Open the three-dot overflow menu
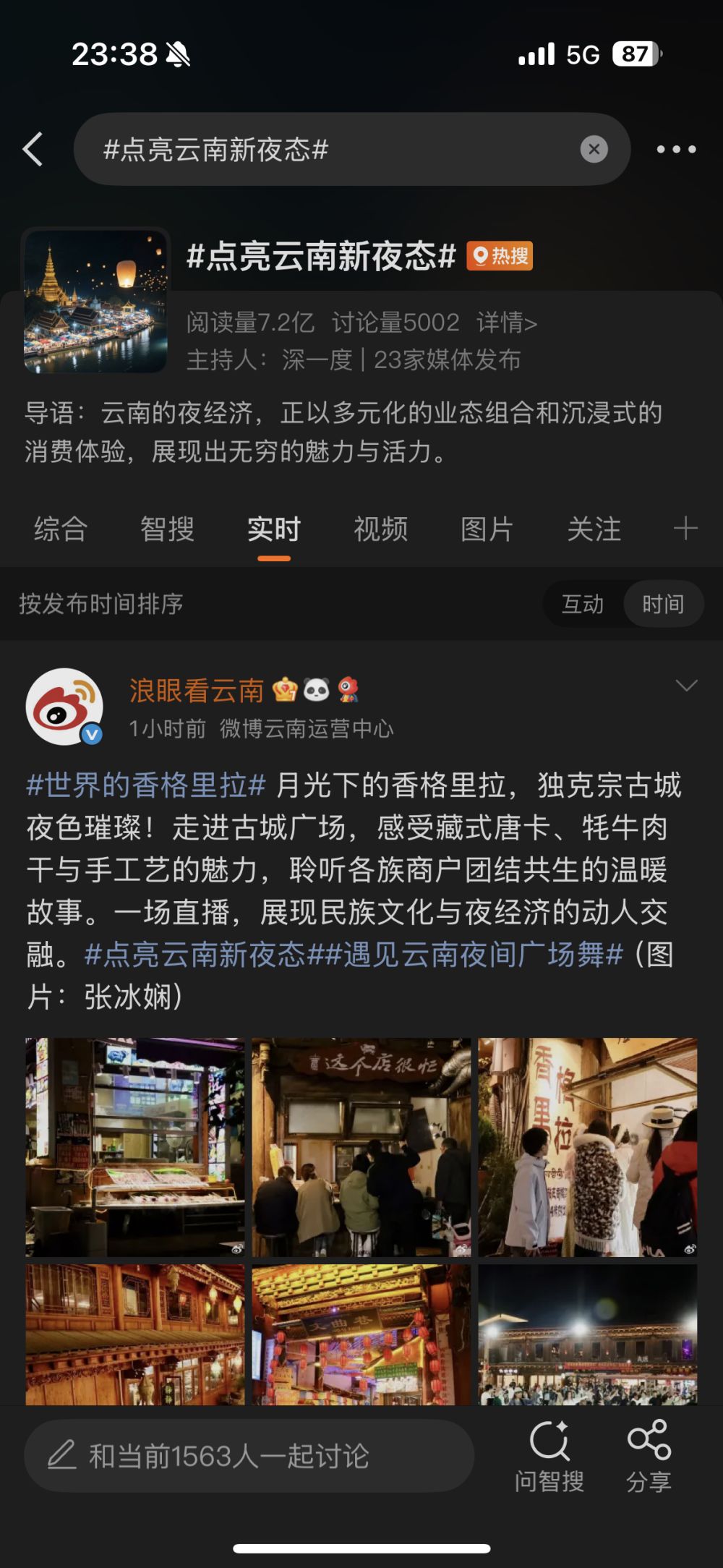The image size is (723, 1568). (x=676, y=150)
